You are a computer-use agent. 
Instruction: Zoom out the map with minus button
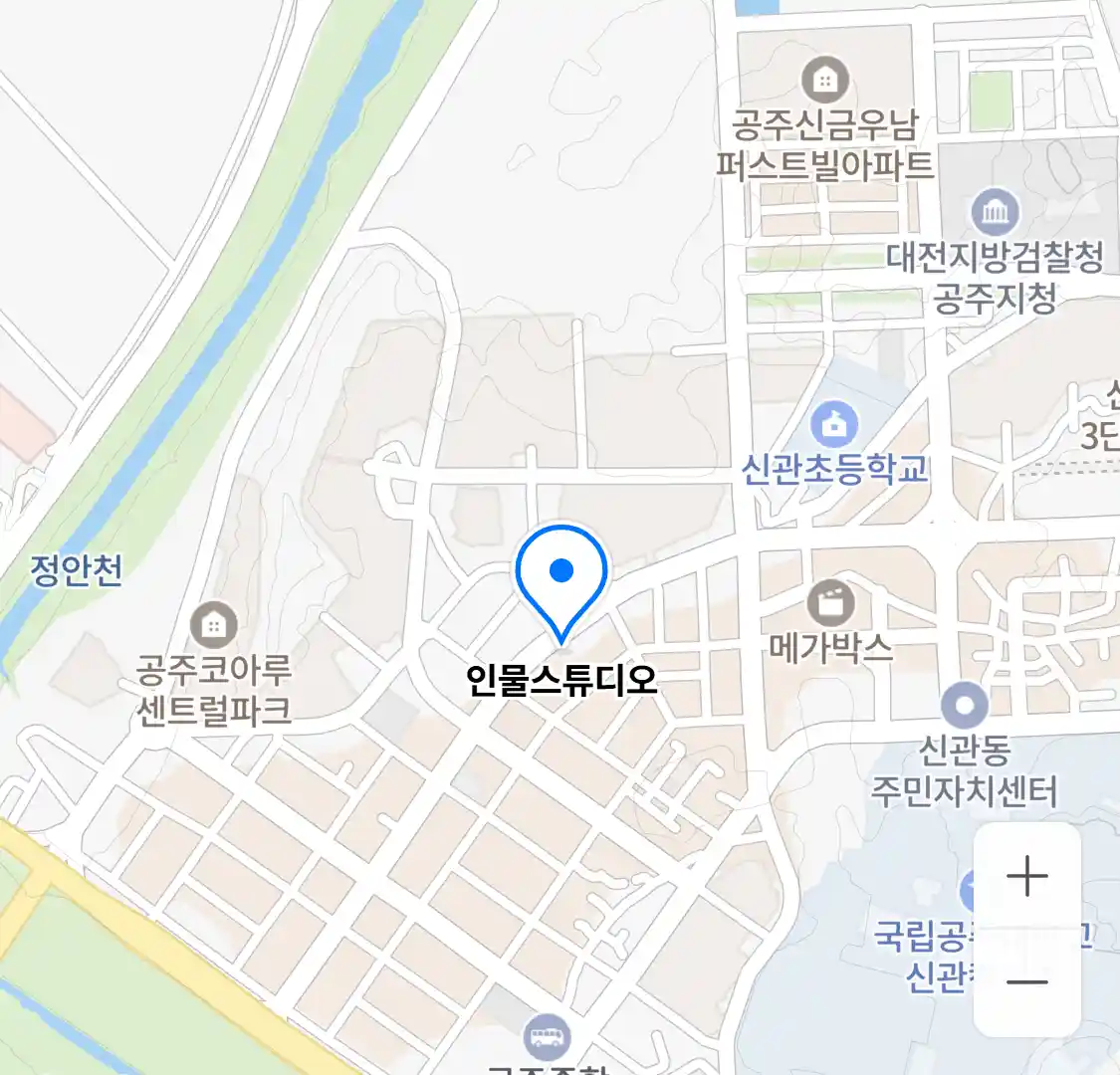(1026, 982)
